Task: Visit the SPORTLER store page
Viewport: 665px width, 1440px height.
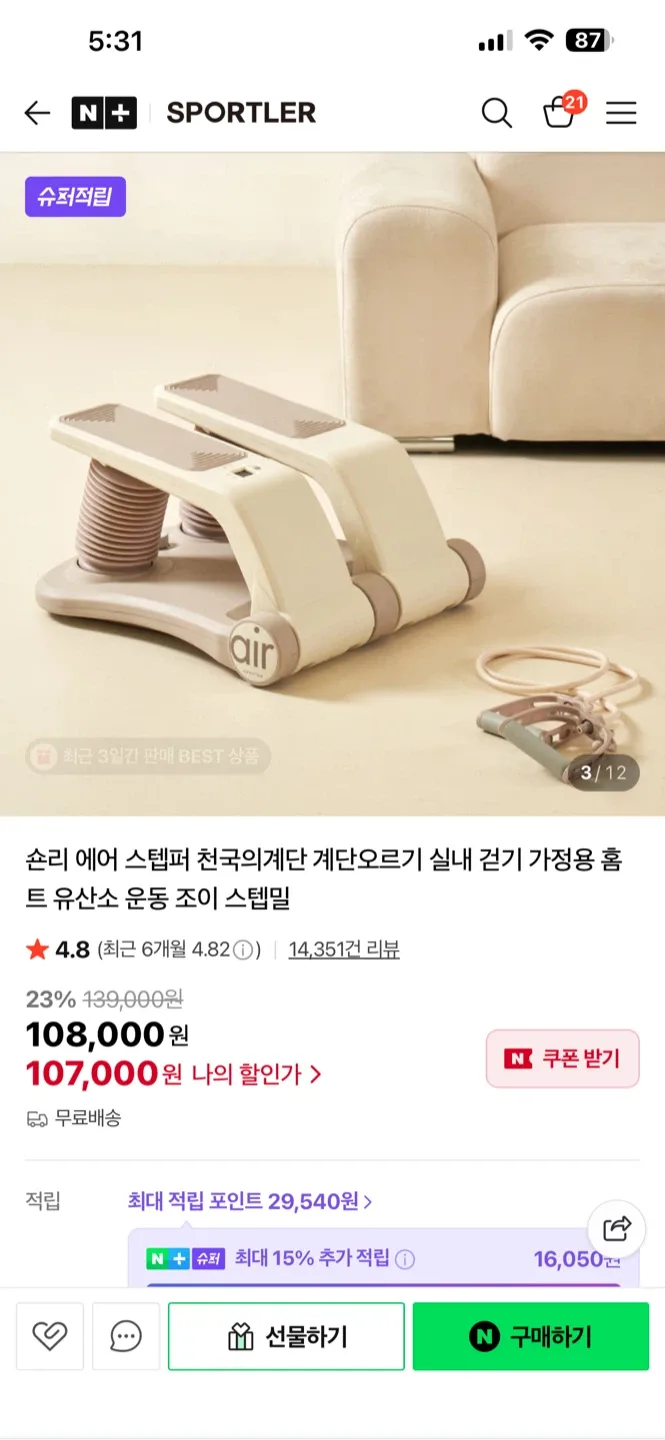Action: pyautogui.click(x=241, y=113)
